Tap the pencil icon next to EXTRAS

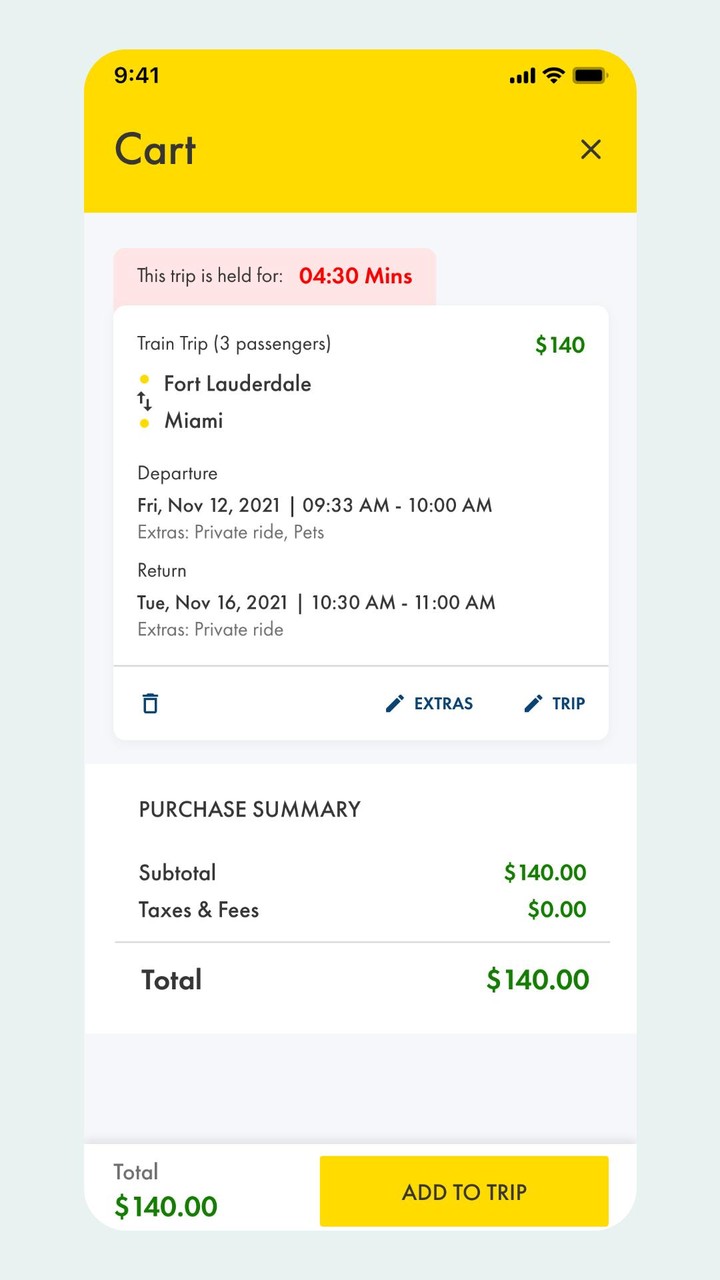[x=394, y=703]
